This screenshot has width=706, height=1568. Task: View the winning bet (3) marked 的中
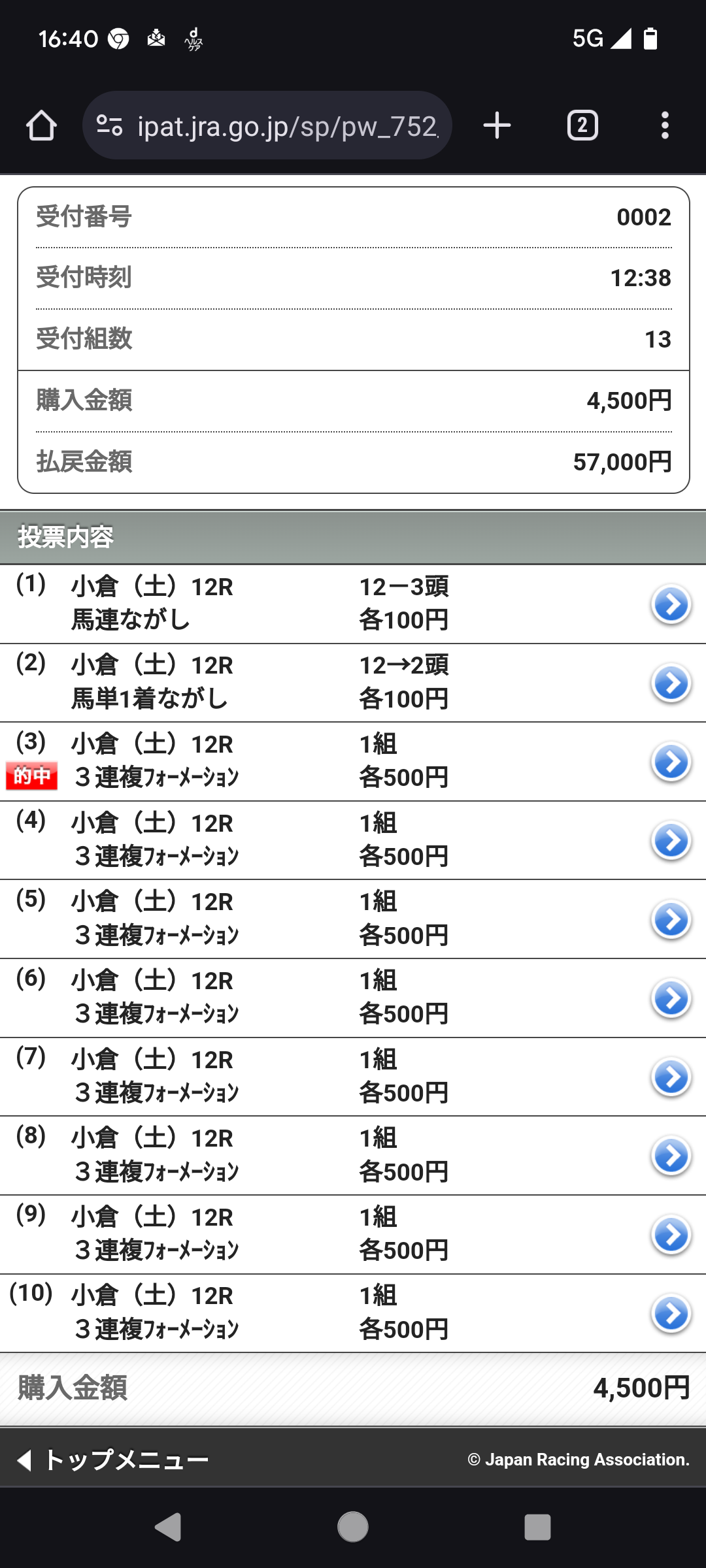click(671, 762)
